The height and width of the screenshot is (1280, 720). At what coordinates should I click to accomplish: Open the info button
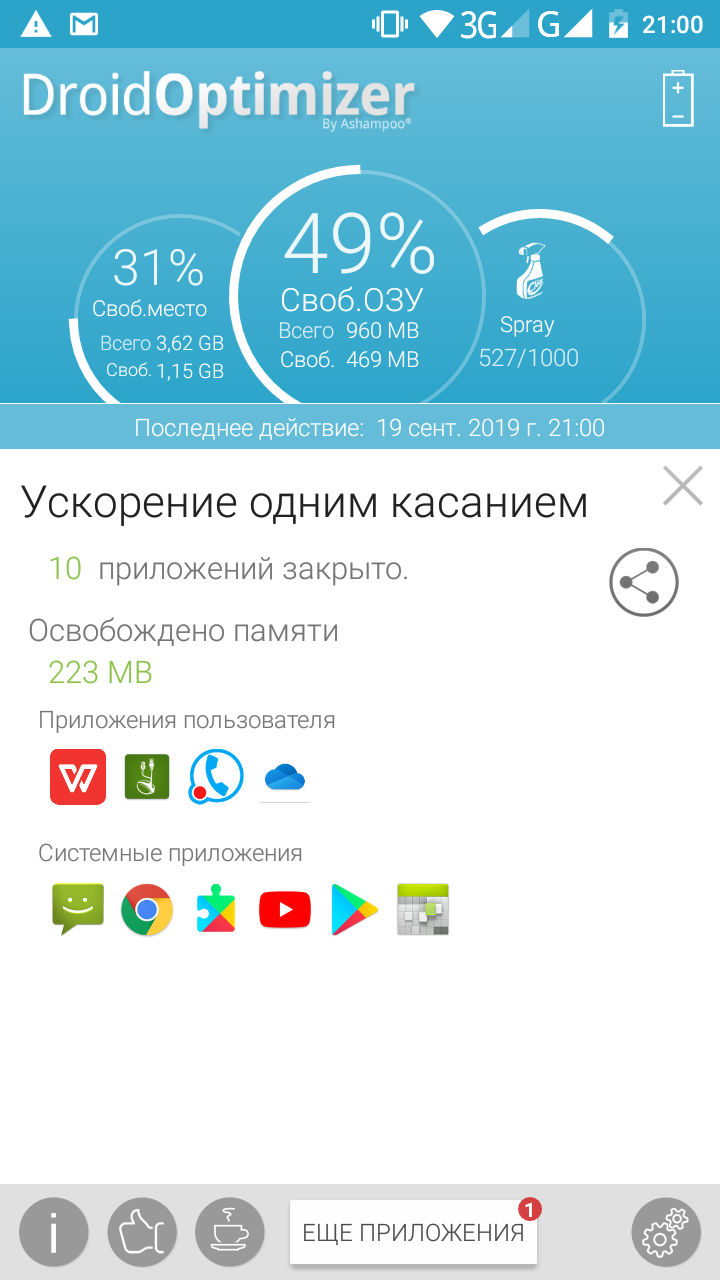(54, 1232)
